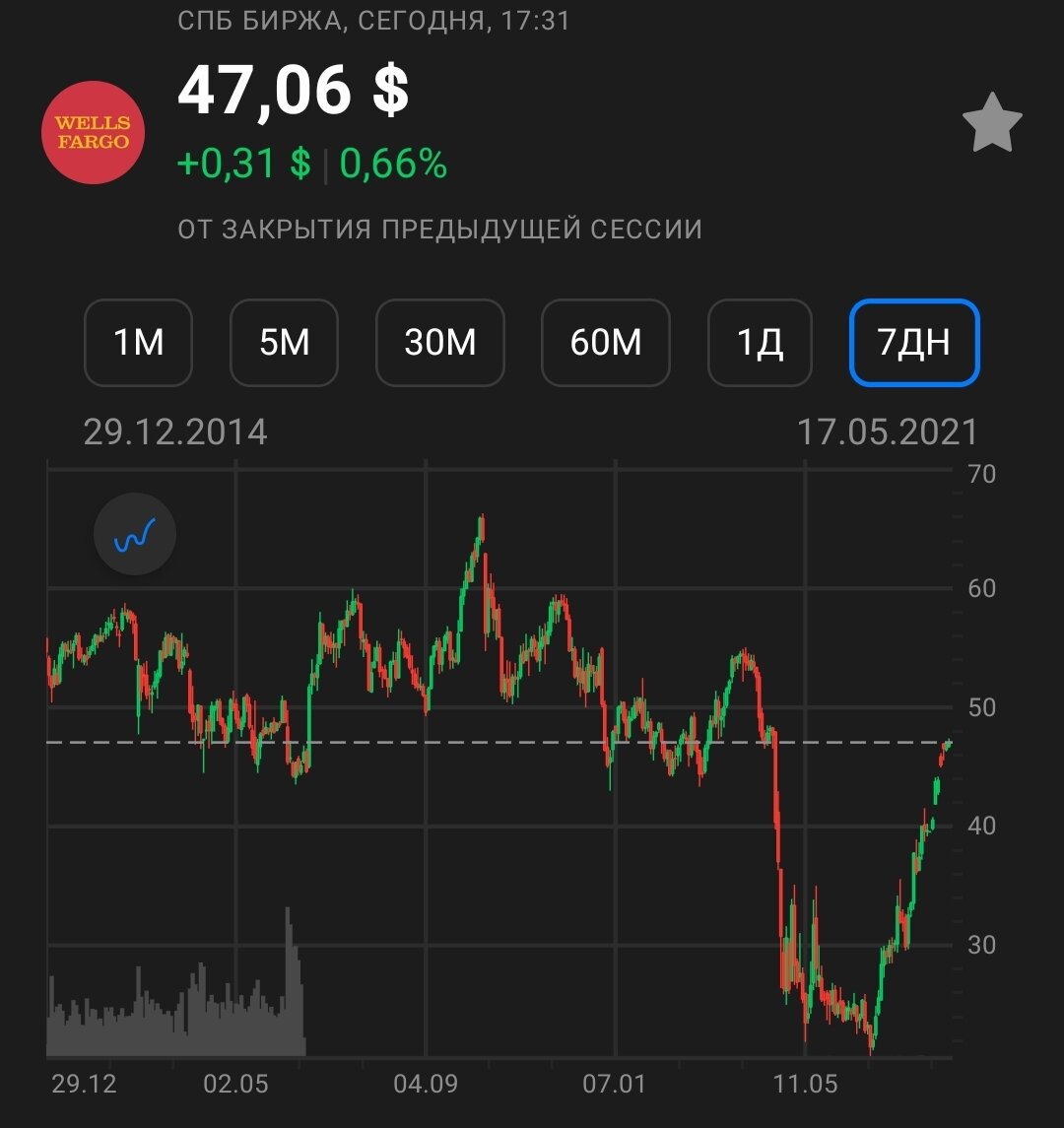Switch chart to the 5М interval
The height and width of the screenshot is (1128, 1064).
point(284,343)
